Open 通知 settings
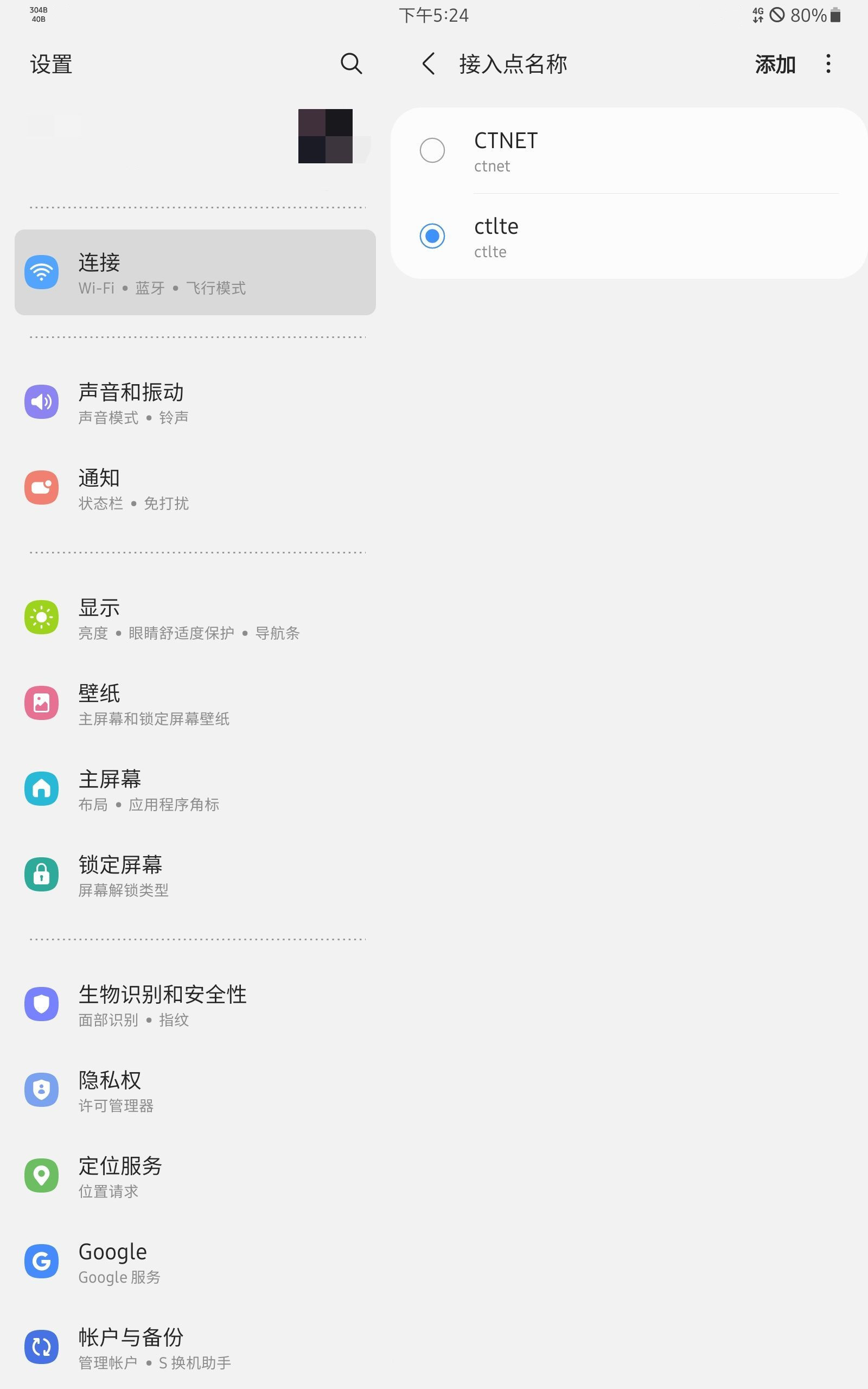868x1389 pixels. [x=195, y=488]
